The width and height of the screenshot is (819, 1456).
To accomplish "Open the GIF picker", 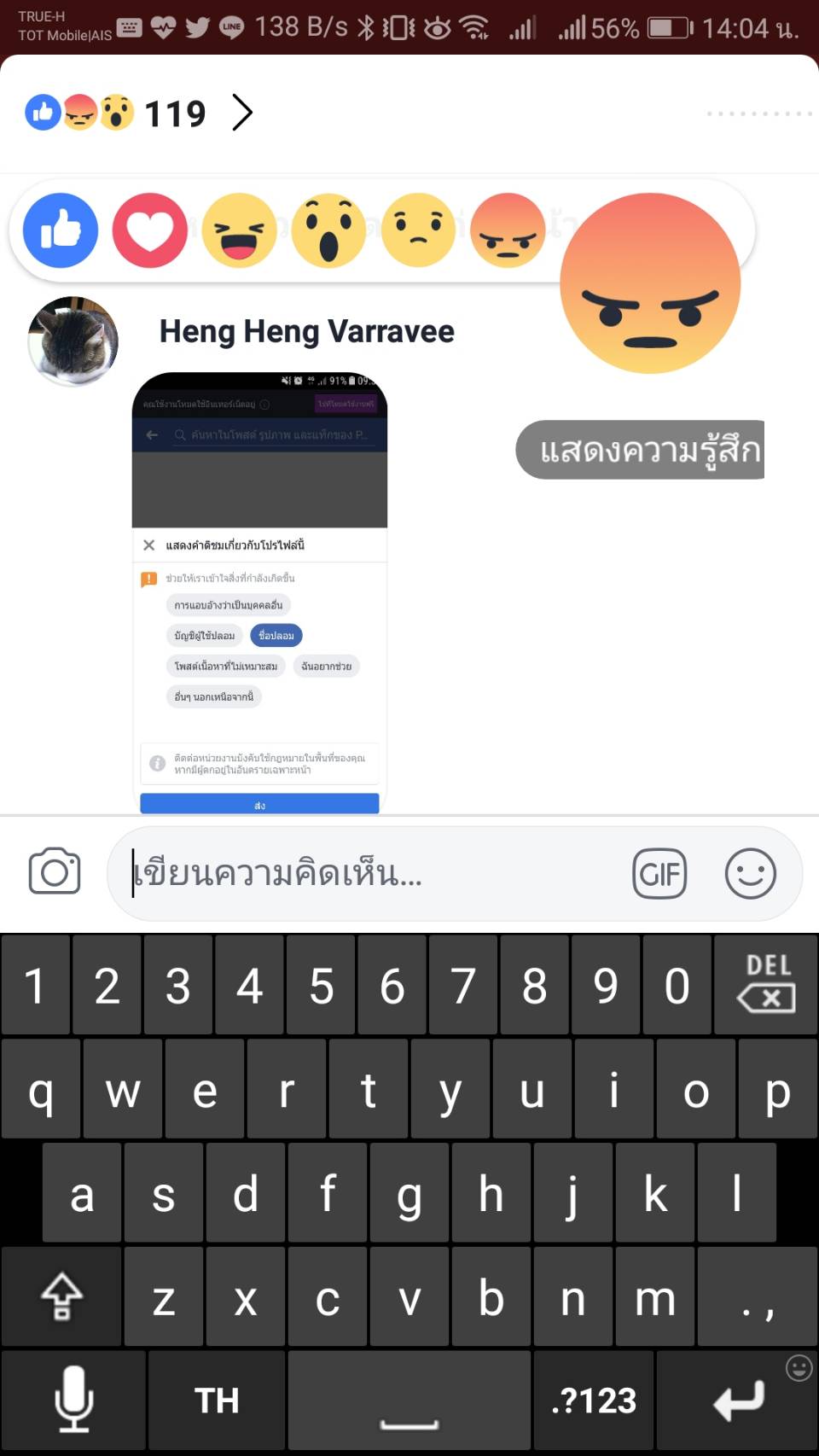I will click(x=659, y=873).
